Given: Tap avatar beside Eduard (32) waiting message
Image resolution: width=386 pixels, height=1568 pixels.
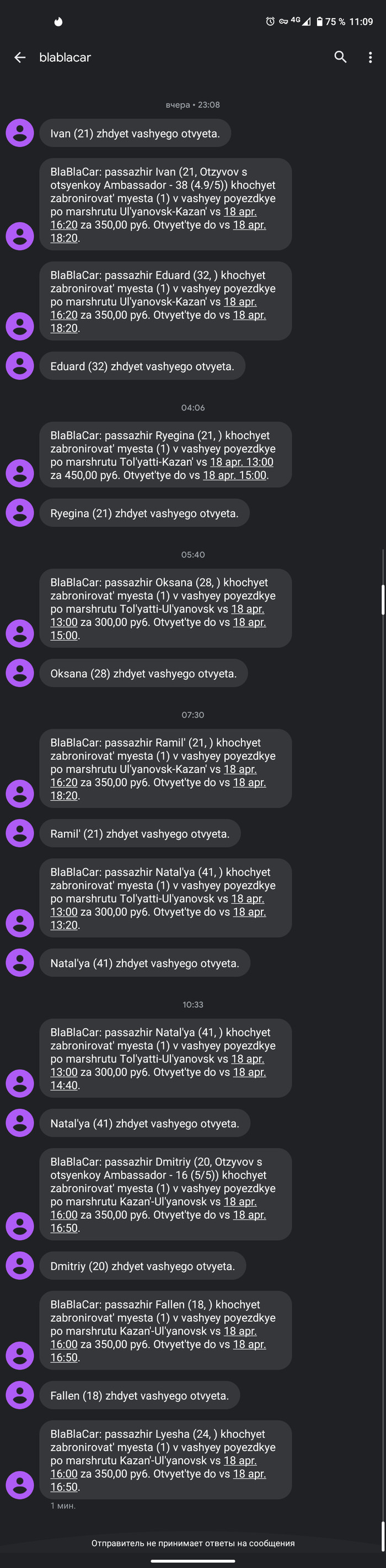Looking at the screenshot, I should point(20,366).
